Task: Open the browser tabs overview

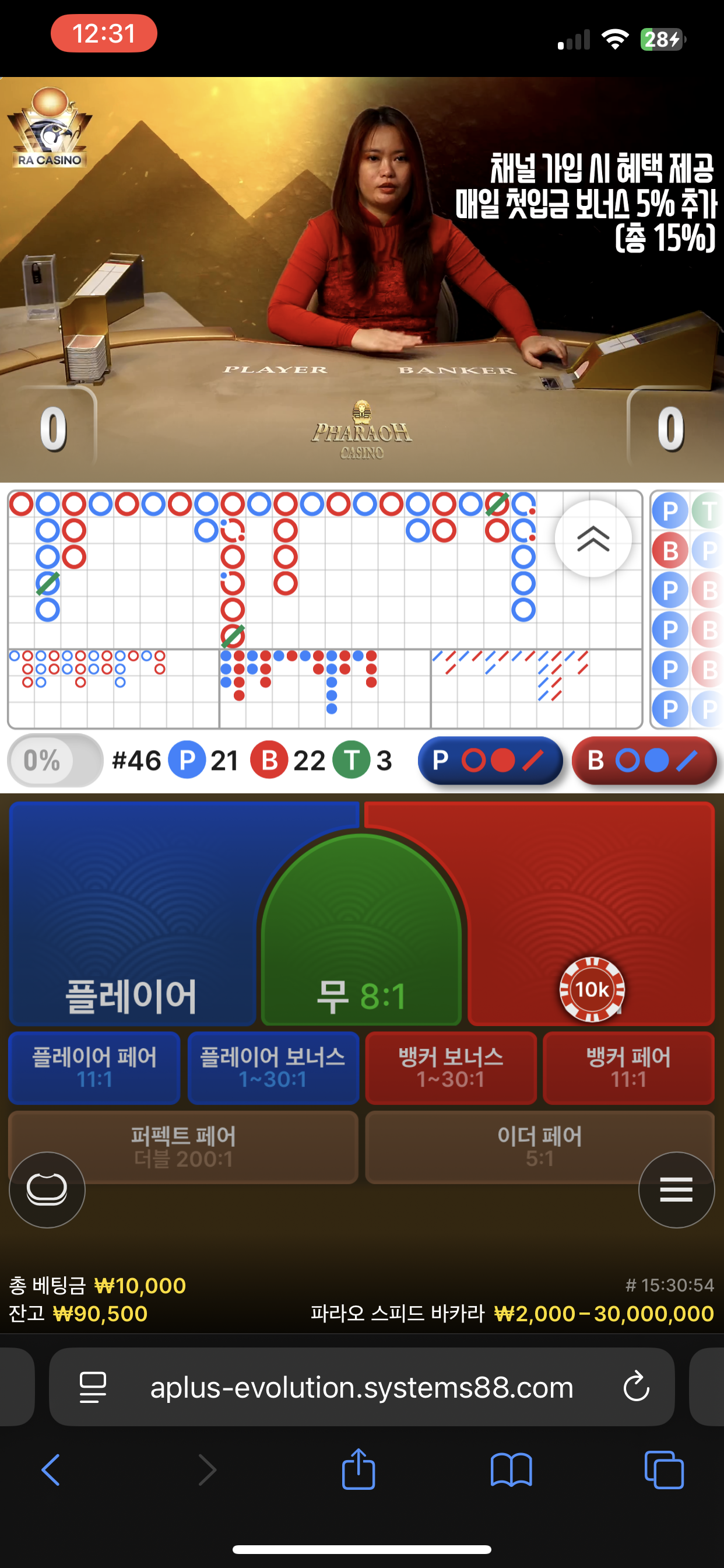Action: [x=663, y=1469]
